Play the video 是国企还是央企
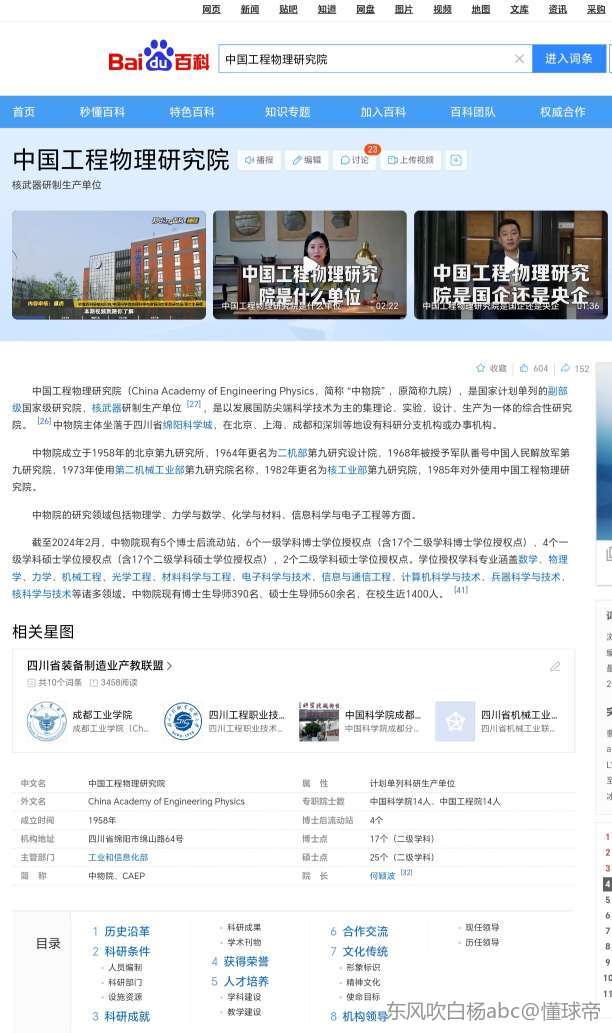Viewport: 612px width, 1033px height. click(510, 265)
